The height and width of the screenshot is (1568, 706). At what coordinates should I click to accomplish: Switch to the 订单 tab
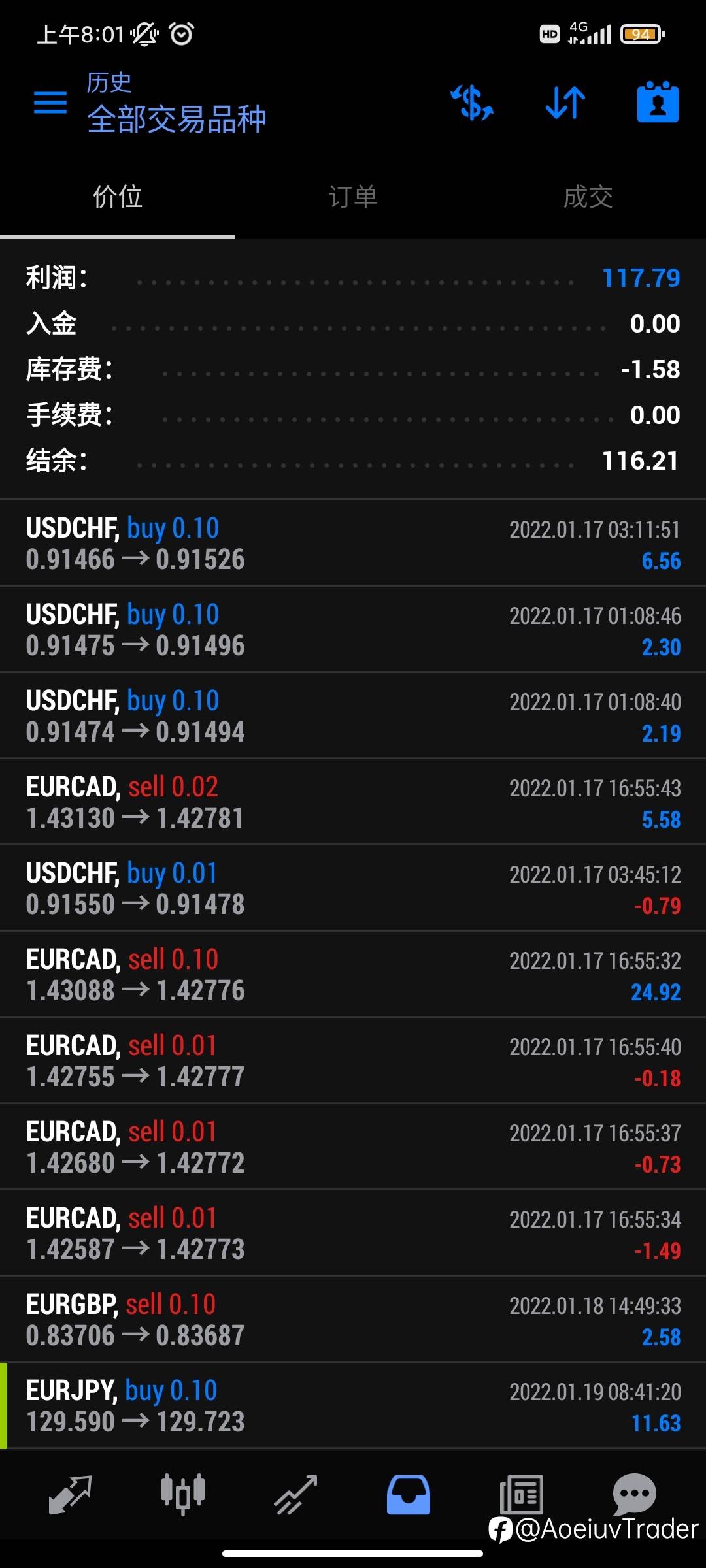click(353, 197)
